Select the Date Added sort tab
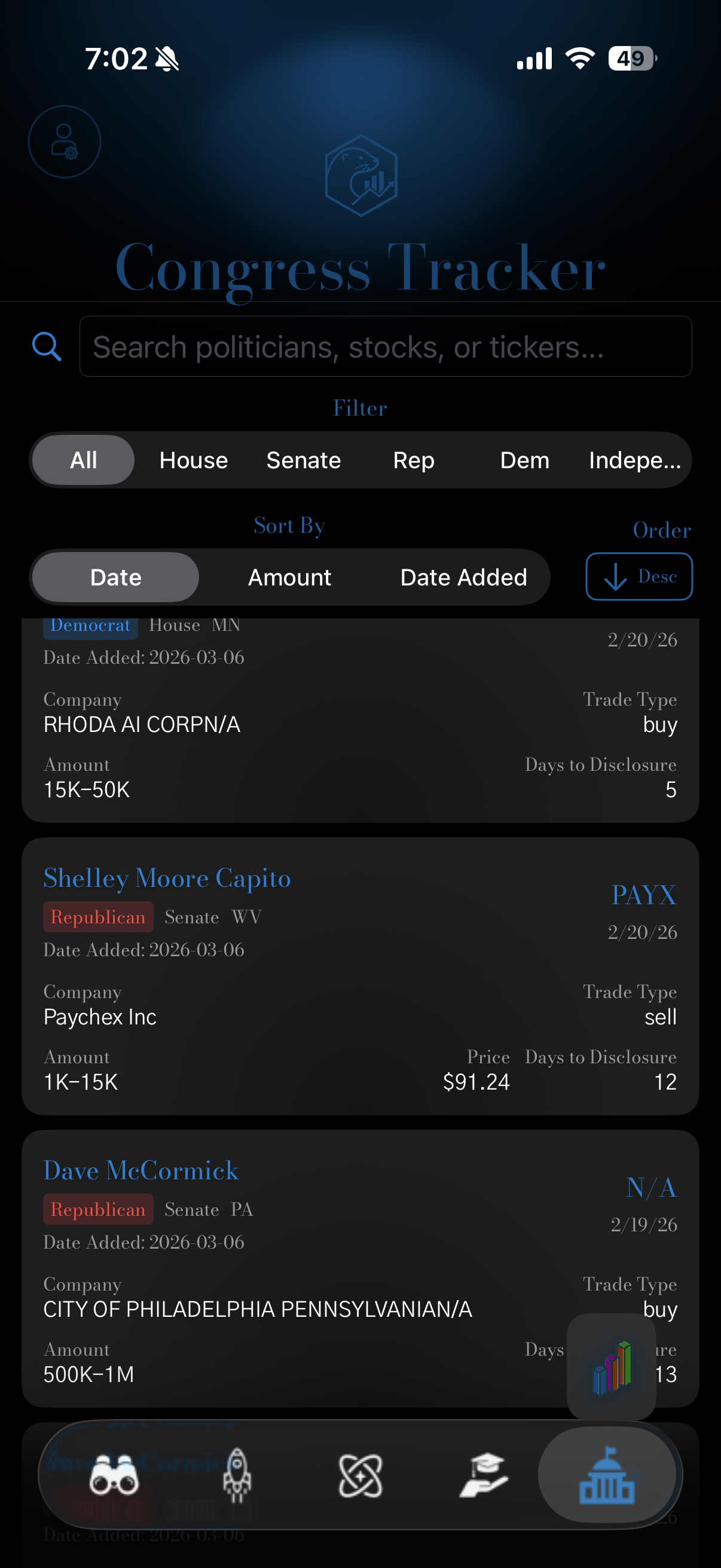 pyautogui.click(x=464, y=576)
